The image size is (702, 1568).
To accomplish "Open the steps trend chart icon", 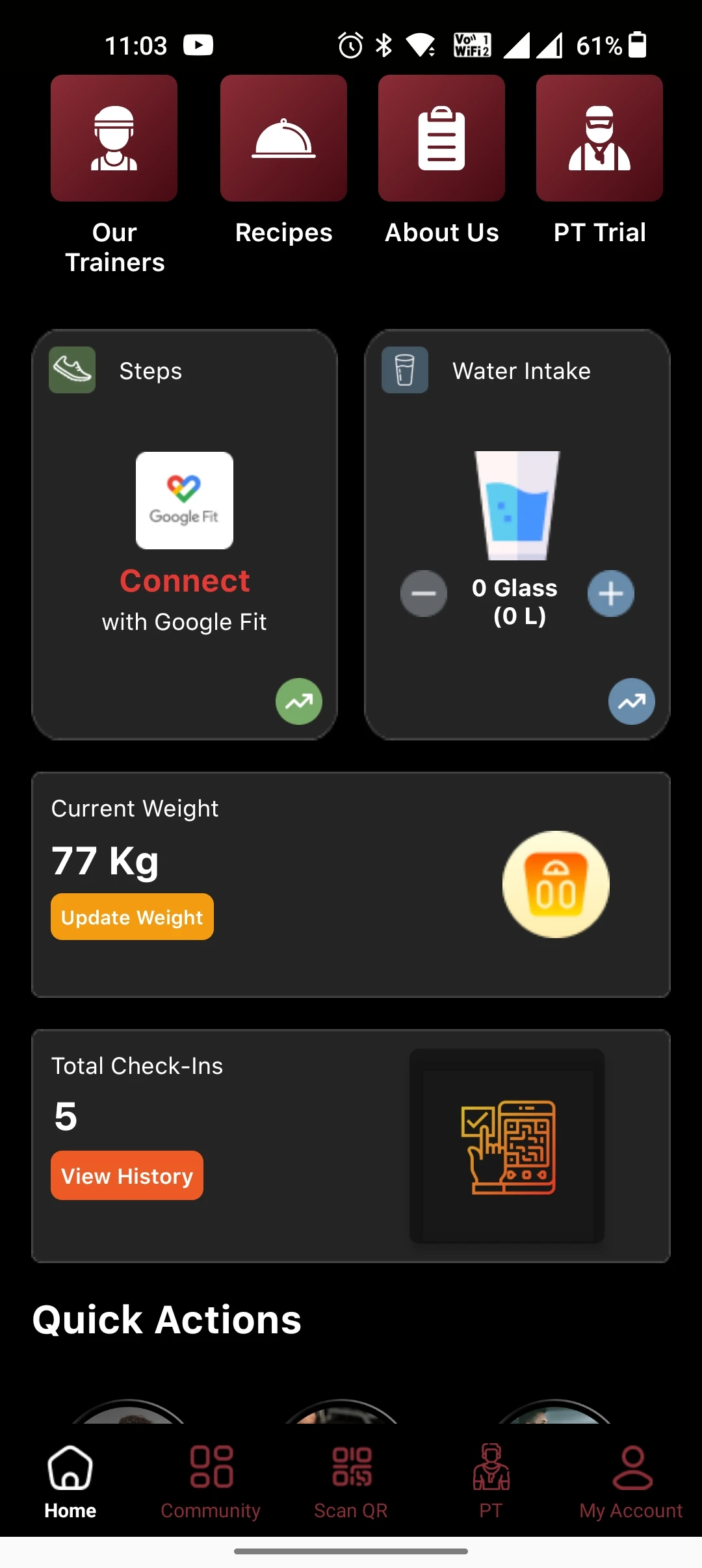I will tap(299, 701).
